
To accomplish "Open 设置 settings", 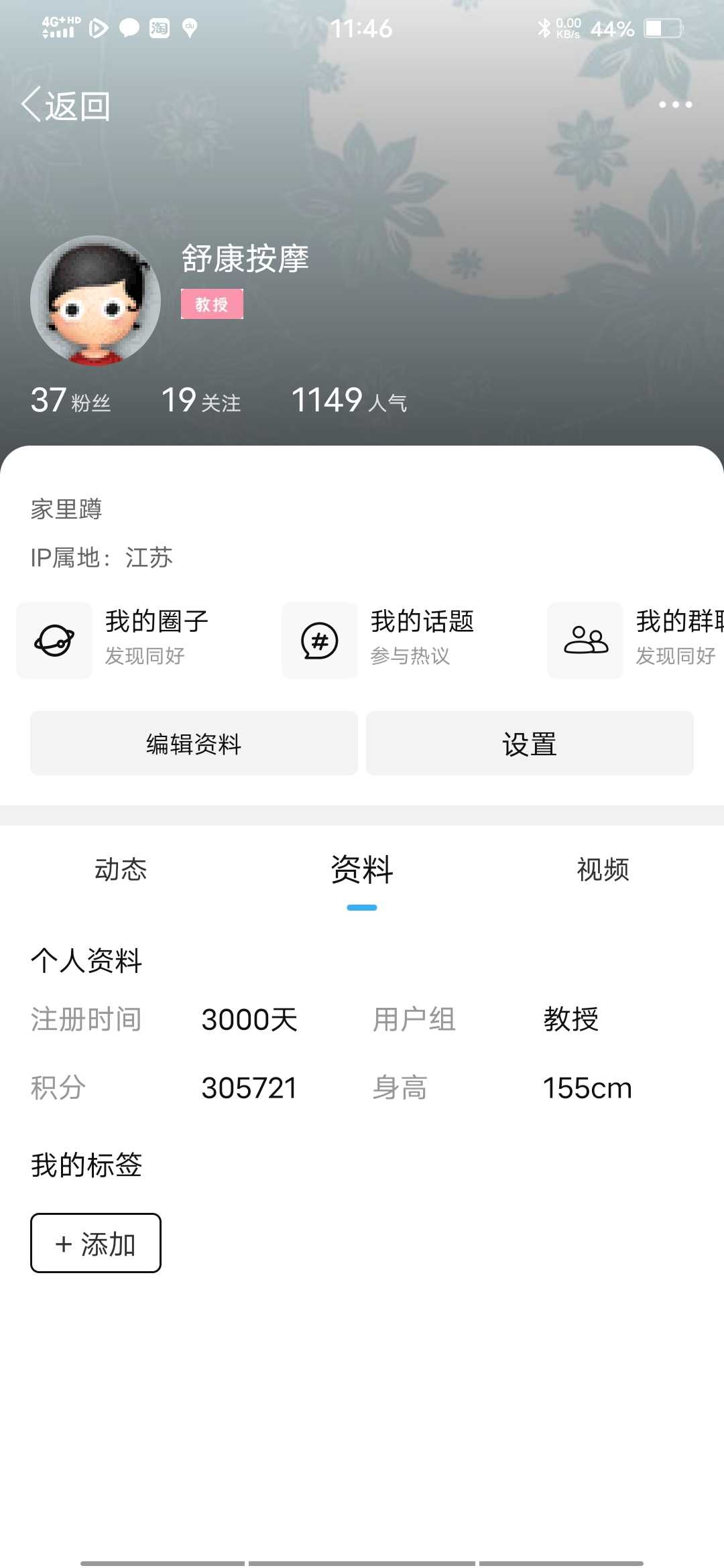I will [x=530, y=743].
